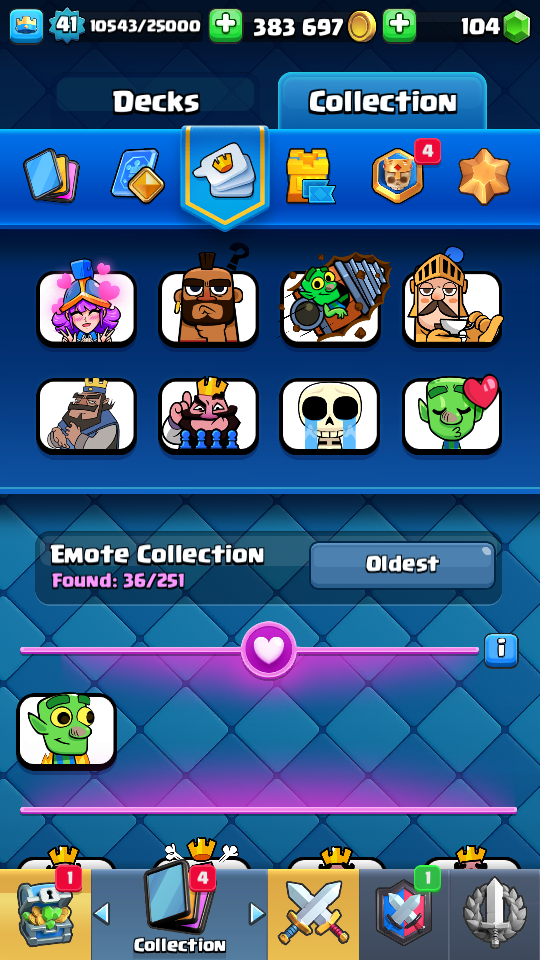Switch to the Decks tab
The width and height of the screenshot is (540, 960).
156,102
